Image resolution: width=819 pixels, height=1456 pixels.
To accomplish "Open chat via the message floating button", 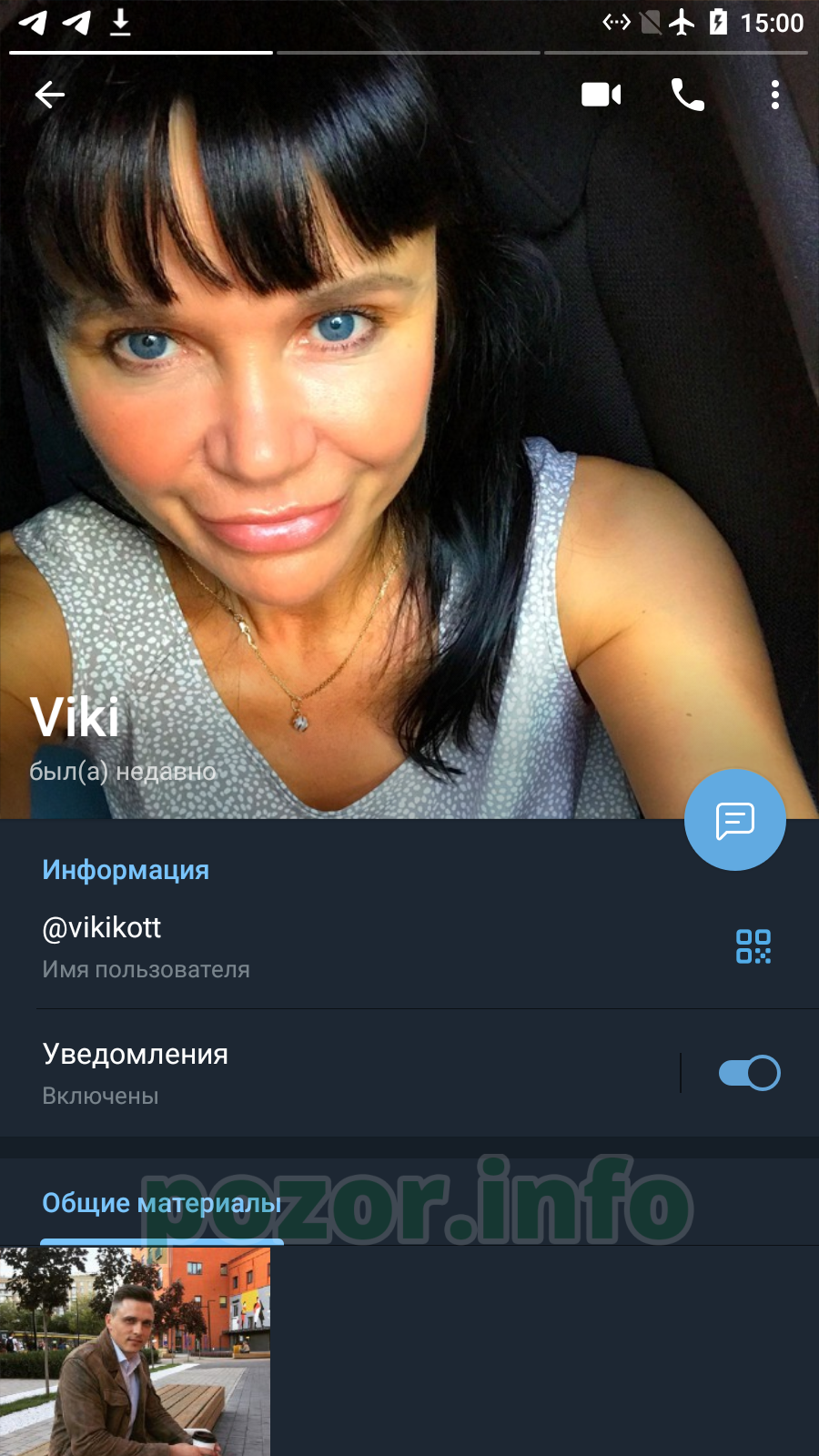I will click(x=735, y=820).
